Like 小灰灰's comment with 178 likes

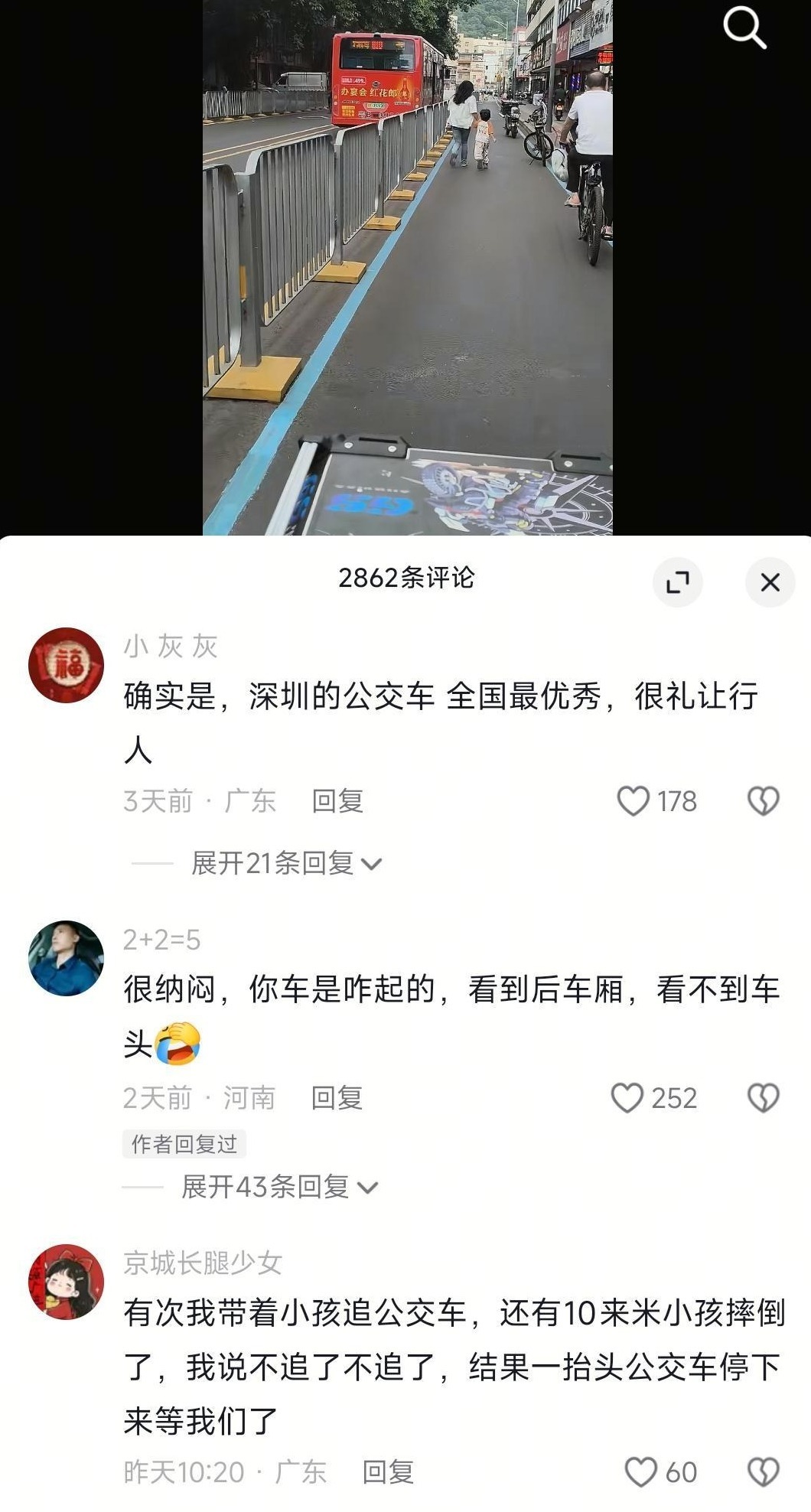[x=633, y=801]
